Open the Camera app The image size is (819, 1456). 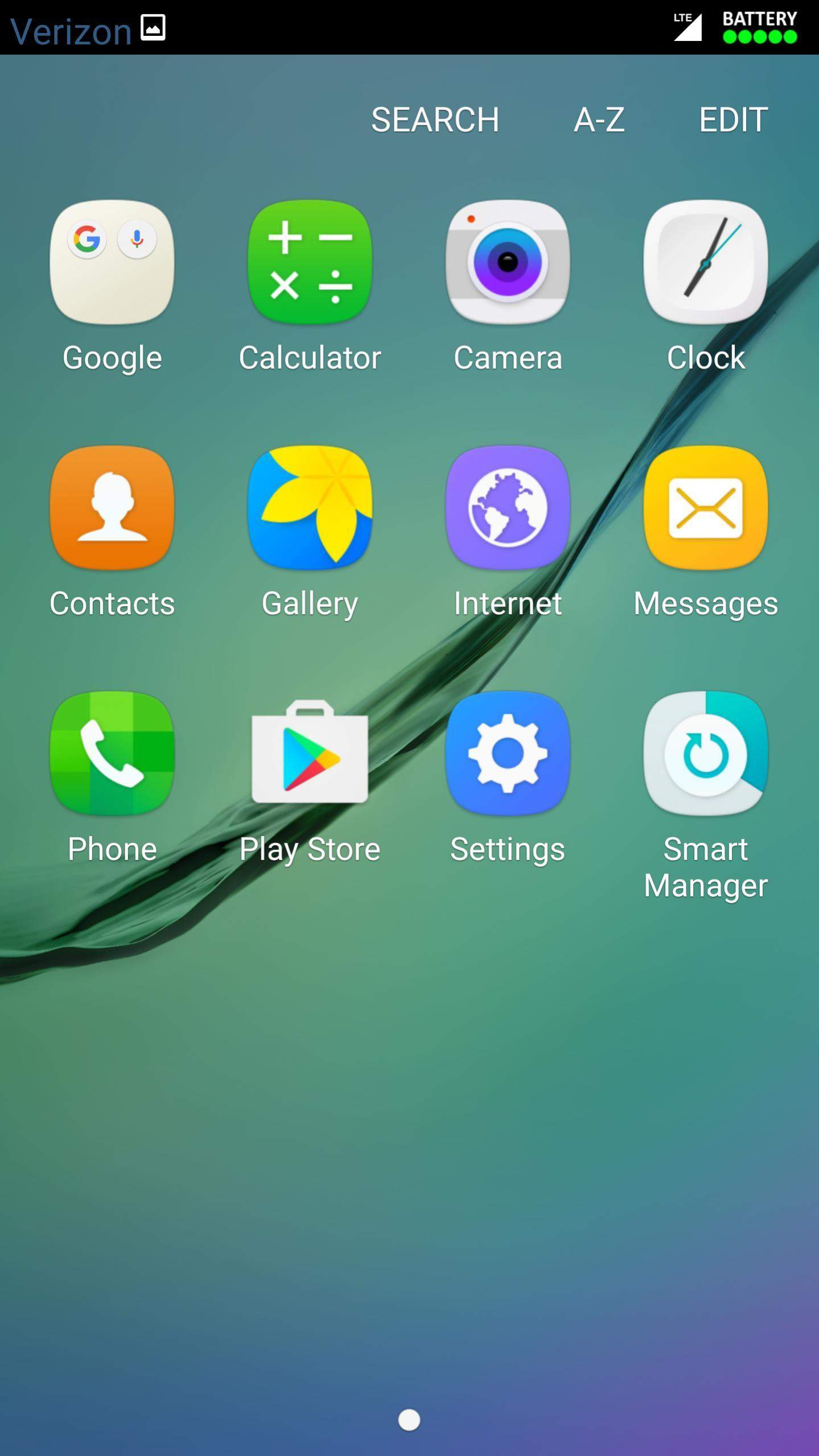[508, 262]
